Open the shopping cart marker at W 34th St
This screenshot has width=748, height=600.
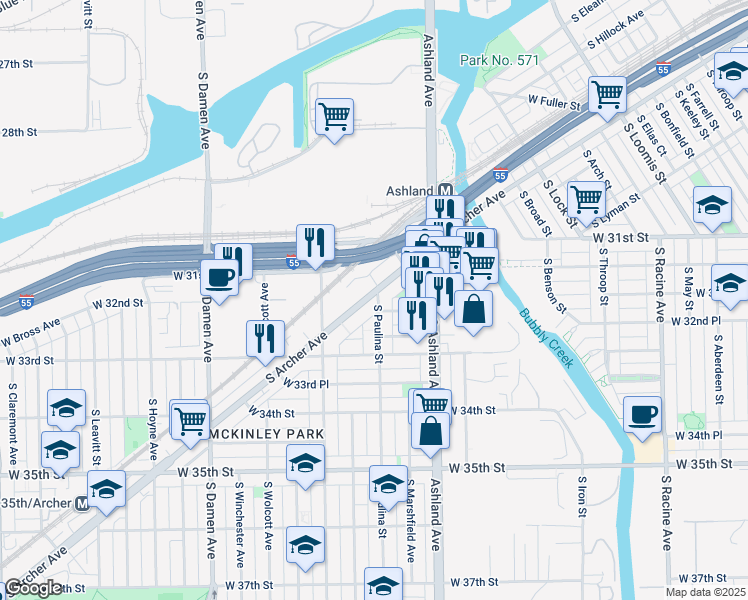point(431,404)
